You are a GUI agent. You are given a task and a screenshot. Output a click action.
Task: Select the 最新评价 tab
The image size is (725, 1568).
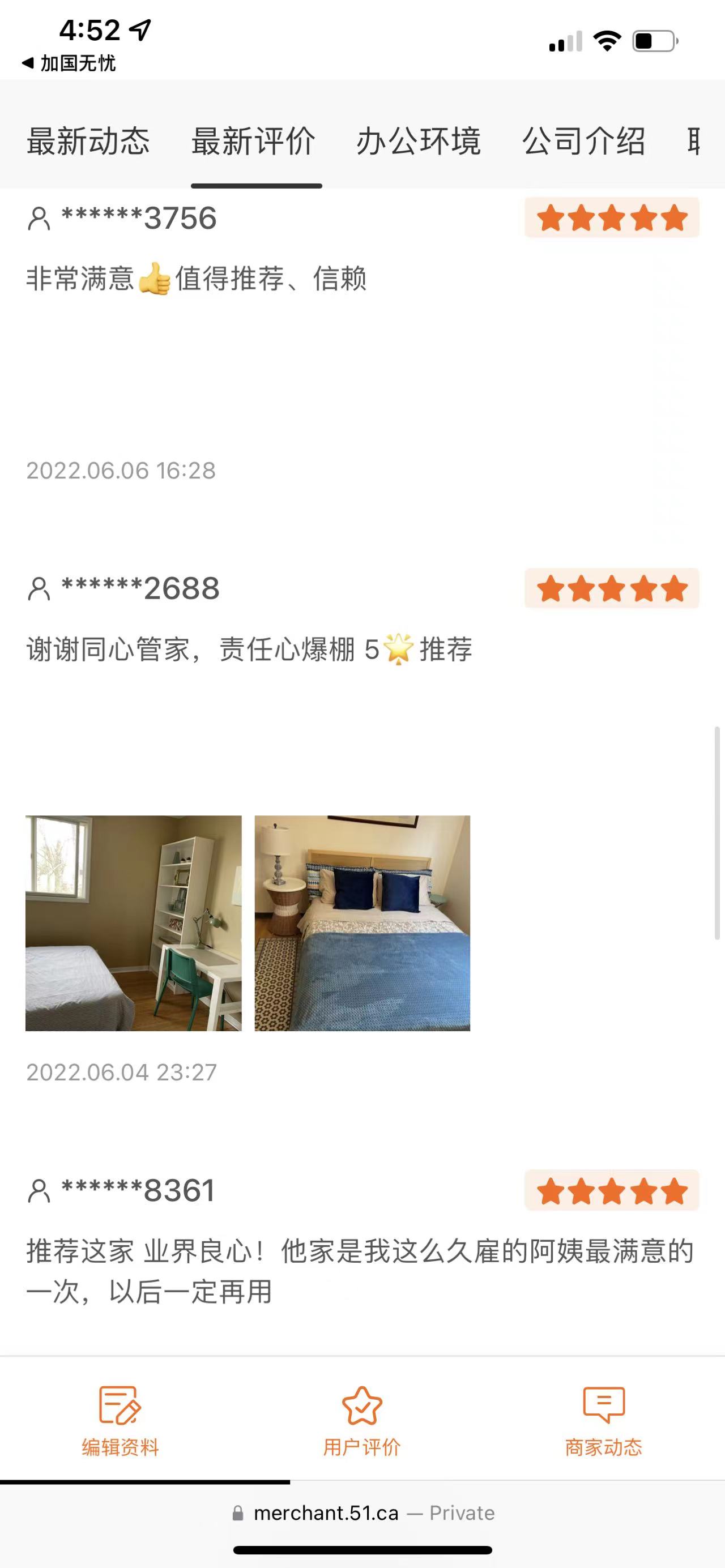[x=253, y=141]
